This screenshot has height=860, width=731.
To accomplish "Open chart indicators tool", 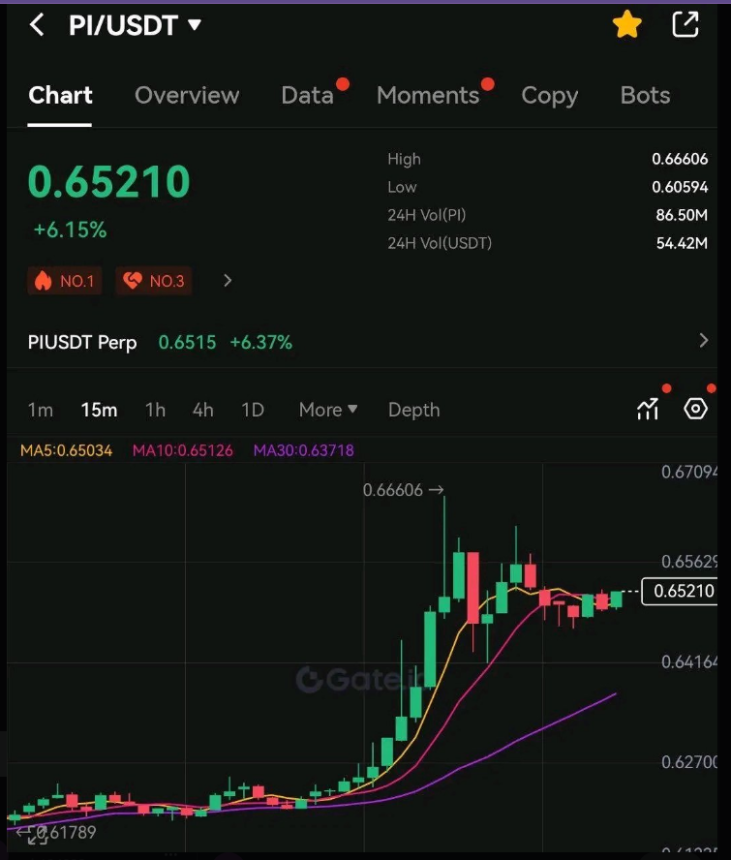I will point(648,409).
